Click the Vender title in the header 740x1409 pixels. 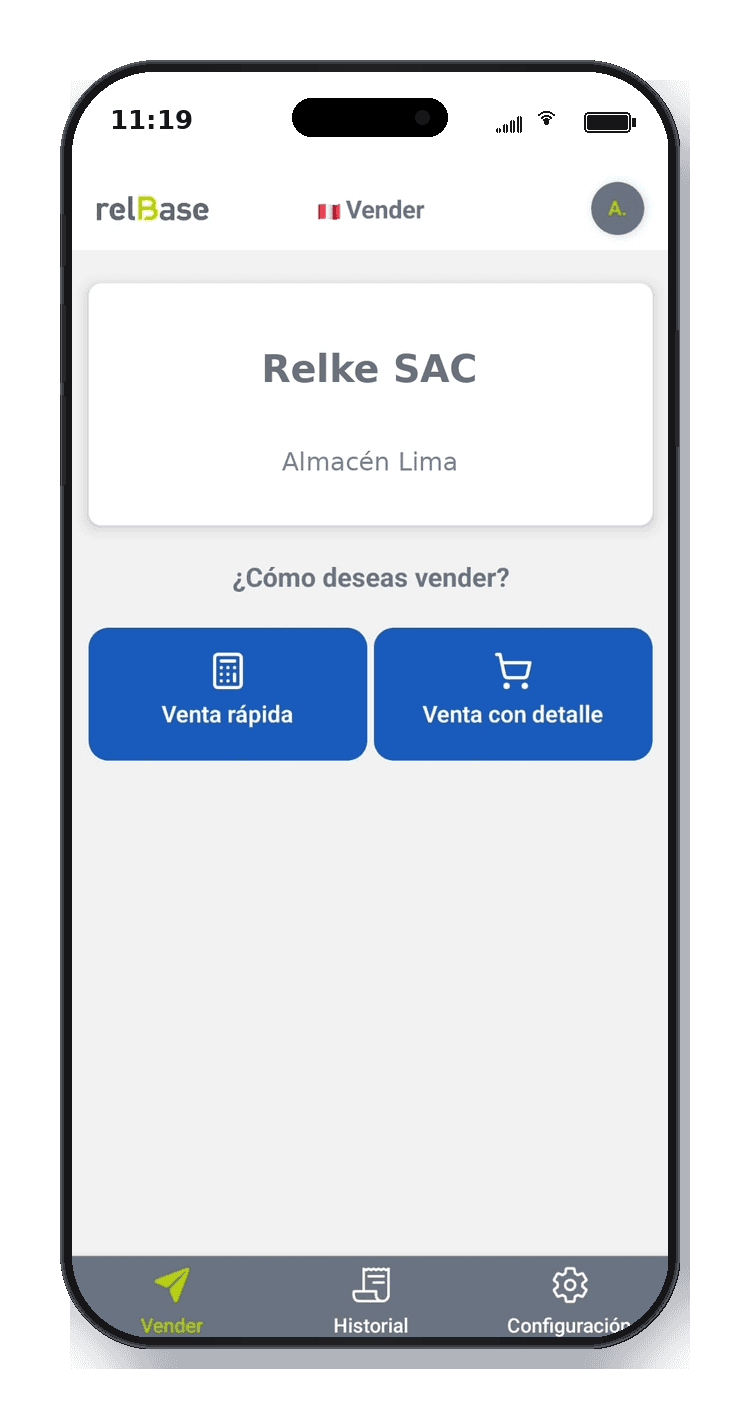point(386,210)
